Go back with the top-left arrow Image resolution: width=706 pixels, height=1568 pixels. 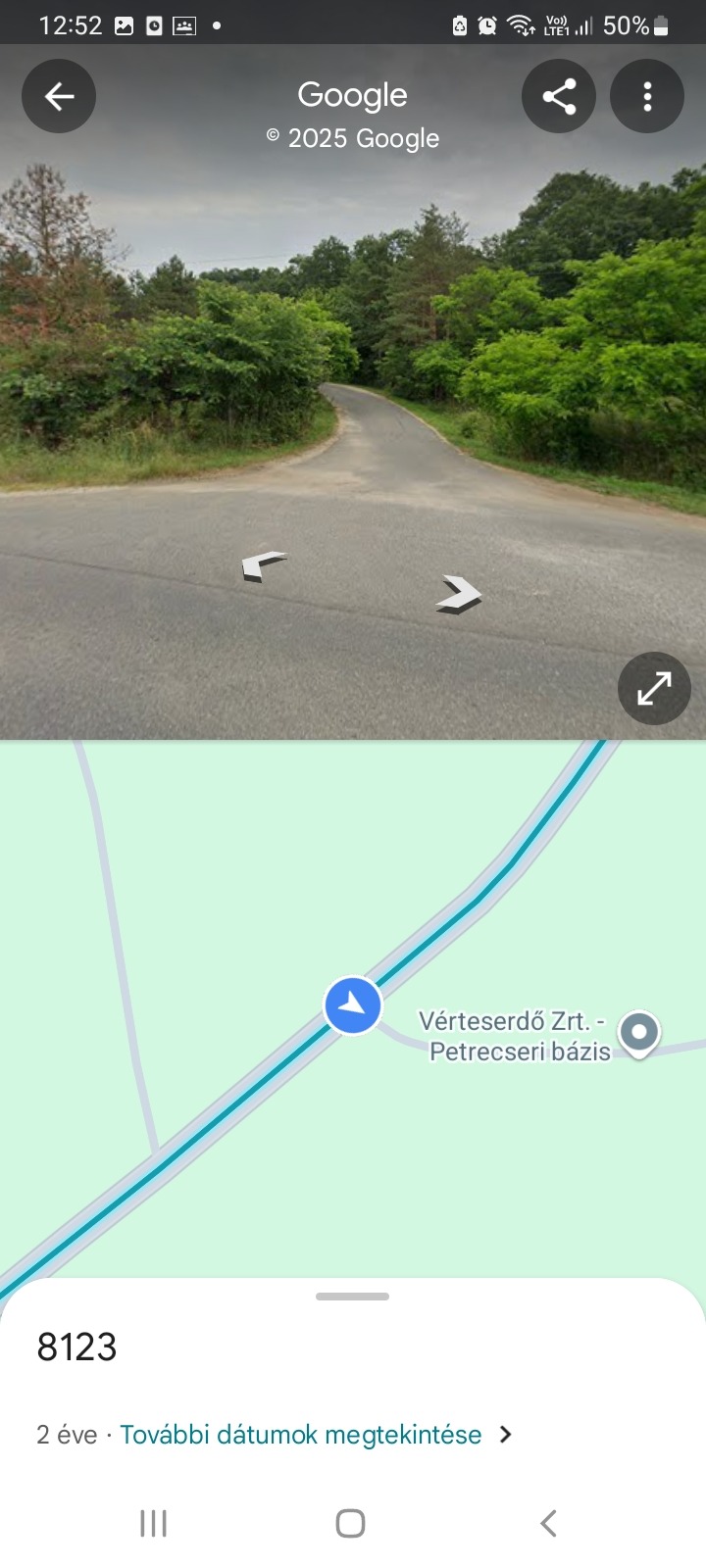pyautogui.click(x=59, y=96)
